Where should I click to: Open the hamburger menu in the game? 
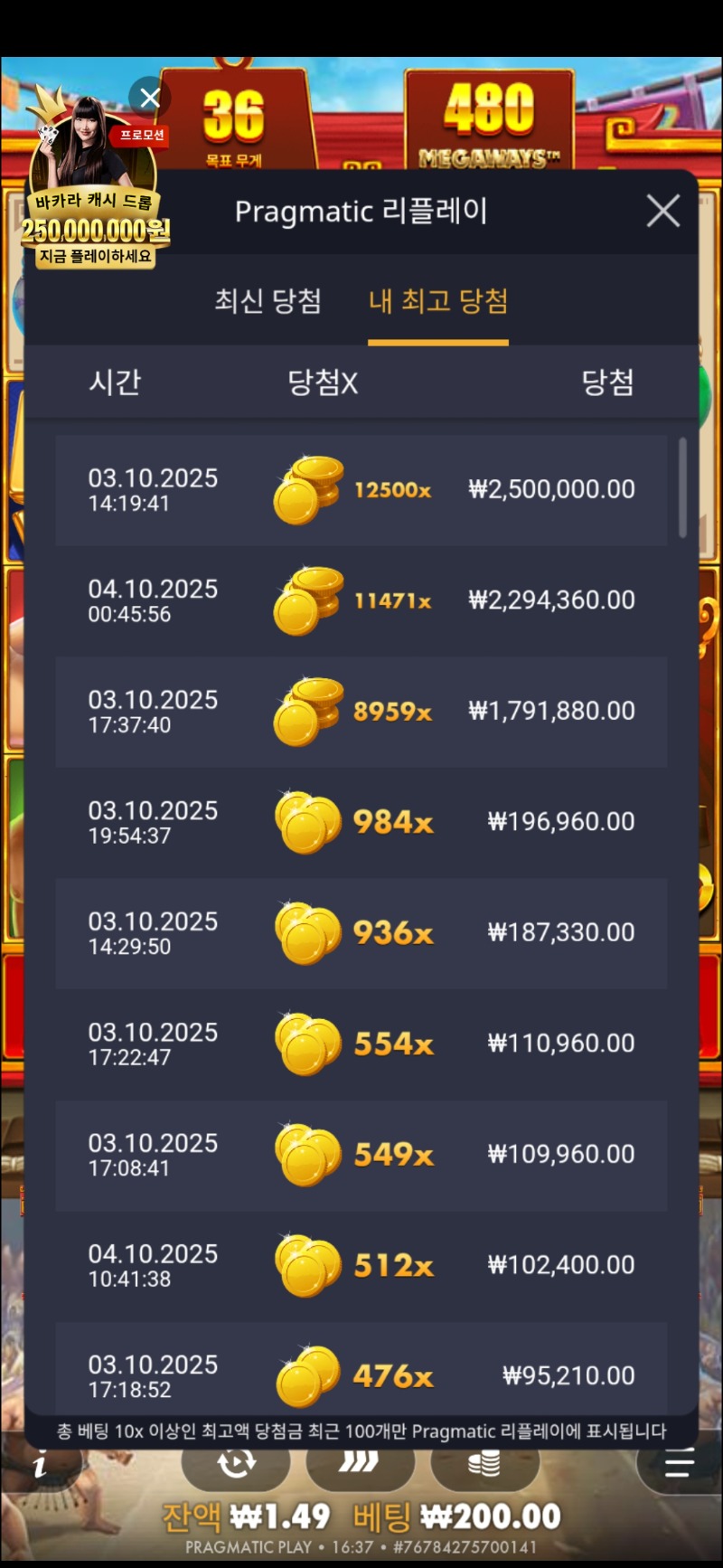pyautogui.click(x=679, y=1462)
